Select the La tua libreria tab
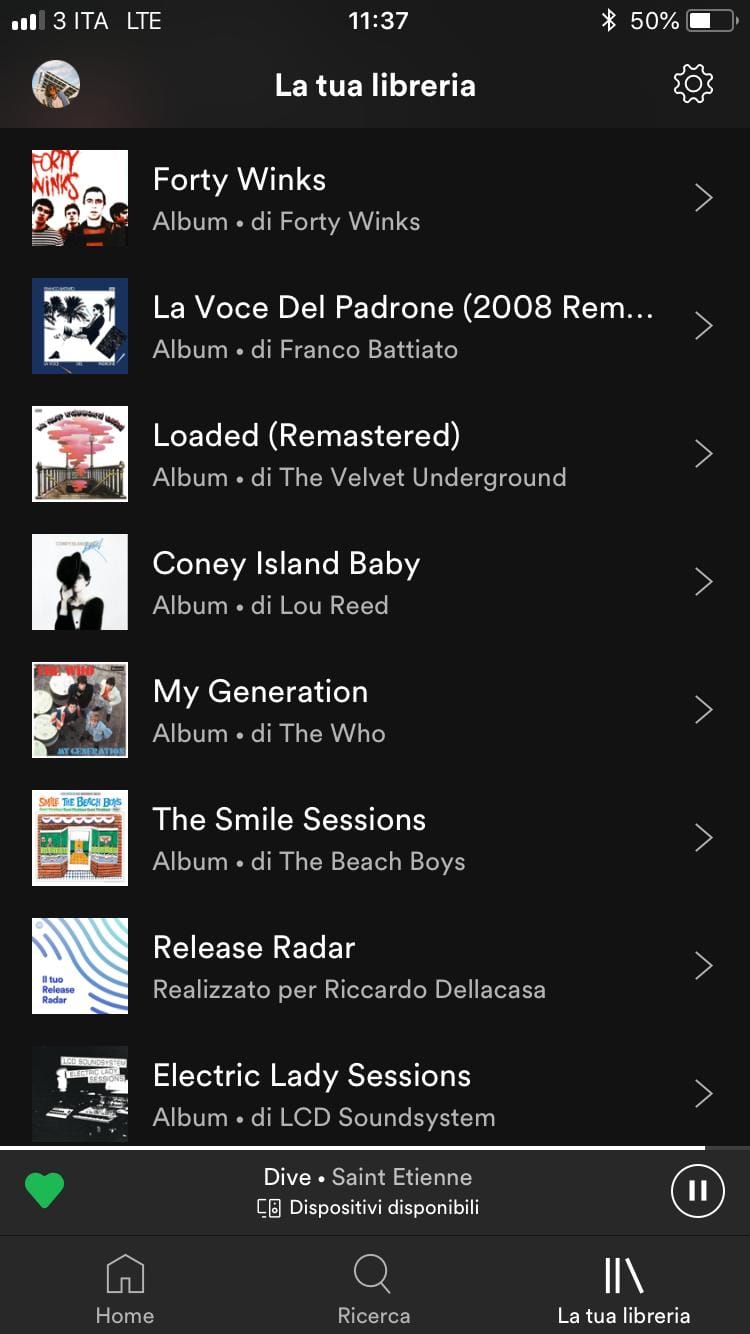This screenshot has width=750, height=1334. (x=623, y=1290)
